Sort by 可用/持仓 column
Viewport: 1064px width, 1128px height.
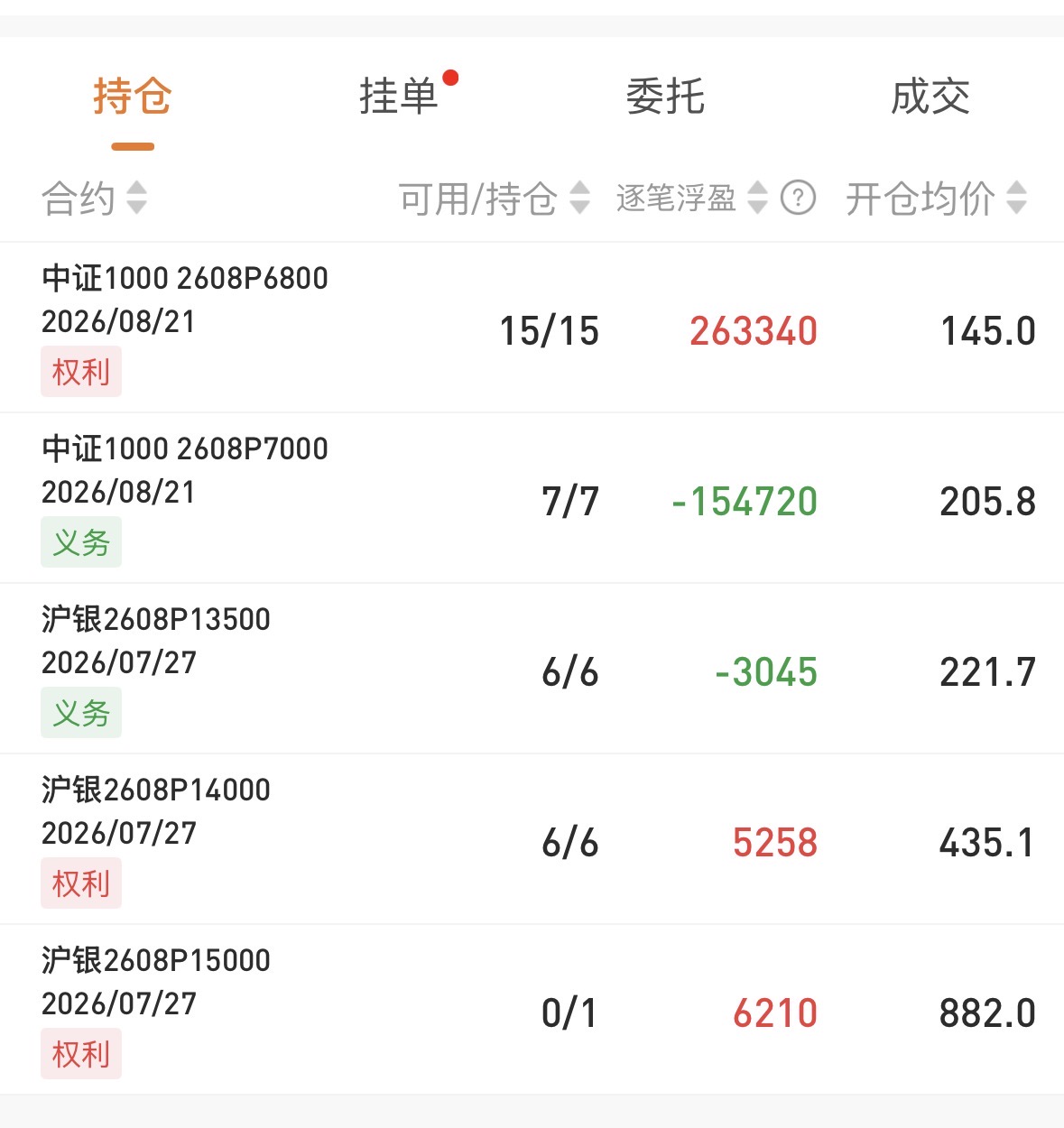click(495, 199)
